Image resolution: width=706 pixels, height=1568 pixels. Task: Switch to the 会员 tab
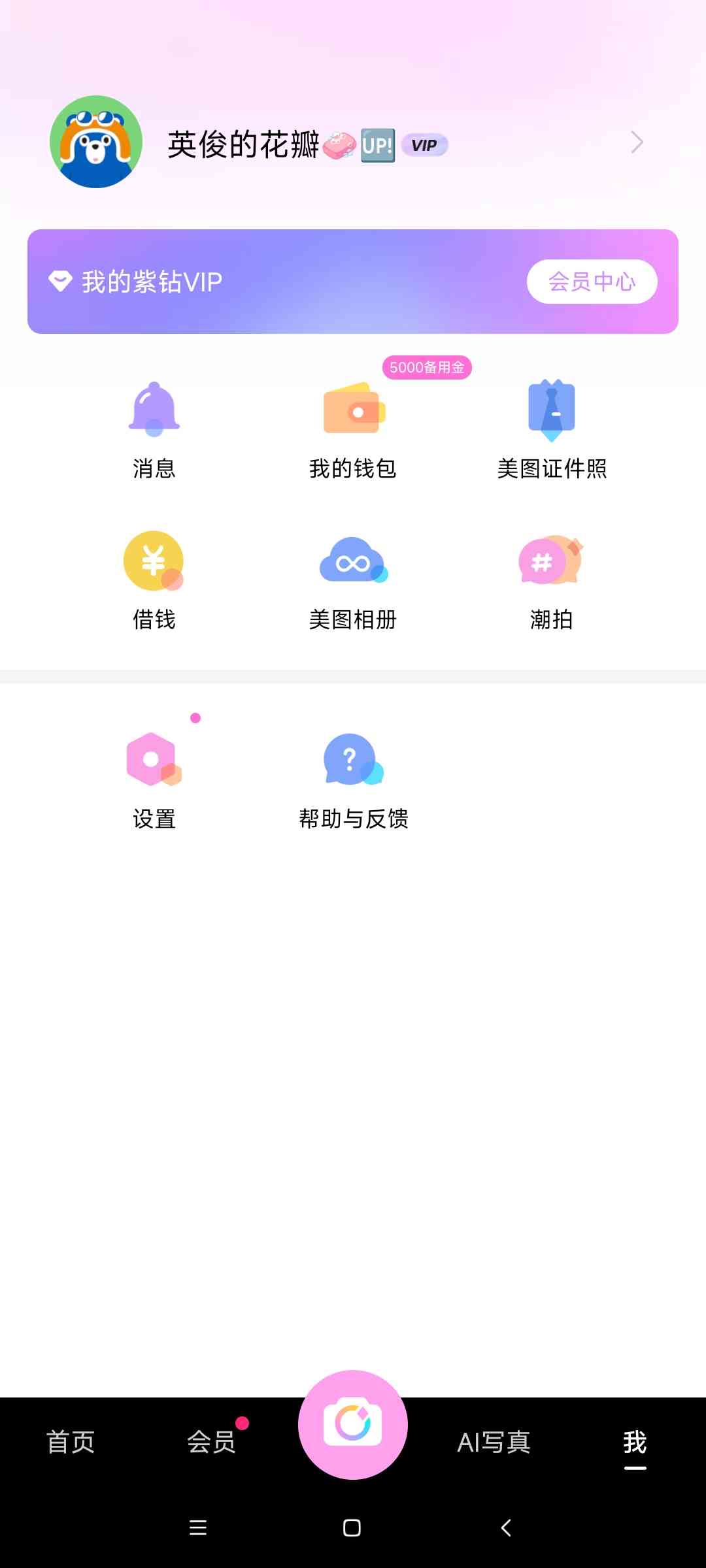click(211, 1442)
